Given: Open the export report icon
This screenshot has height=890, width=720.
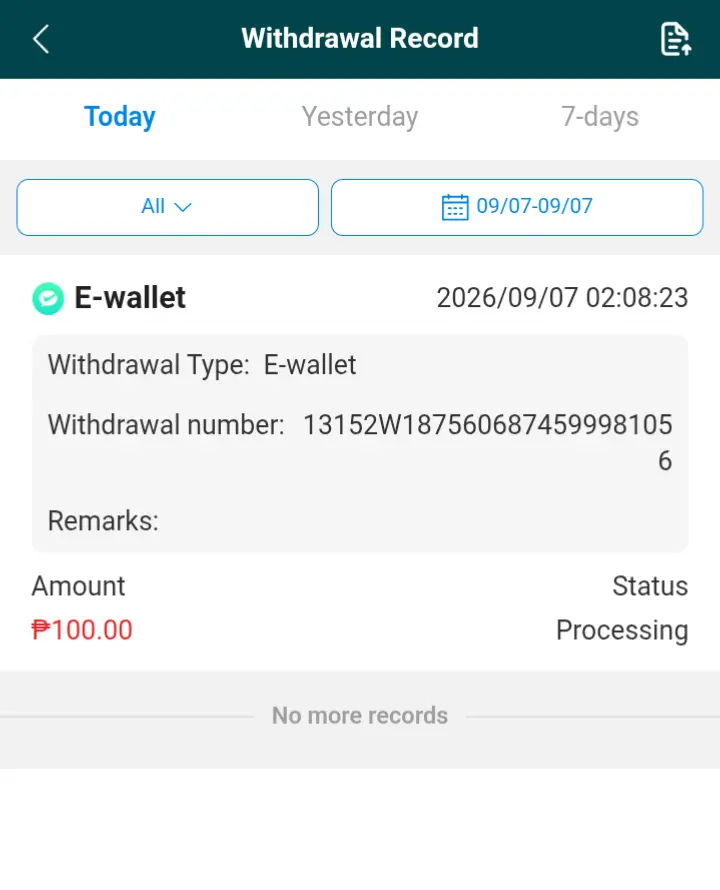Looking at the screenshot, I should (676, 39).
